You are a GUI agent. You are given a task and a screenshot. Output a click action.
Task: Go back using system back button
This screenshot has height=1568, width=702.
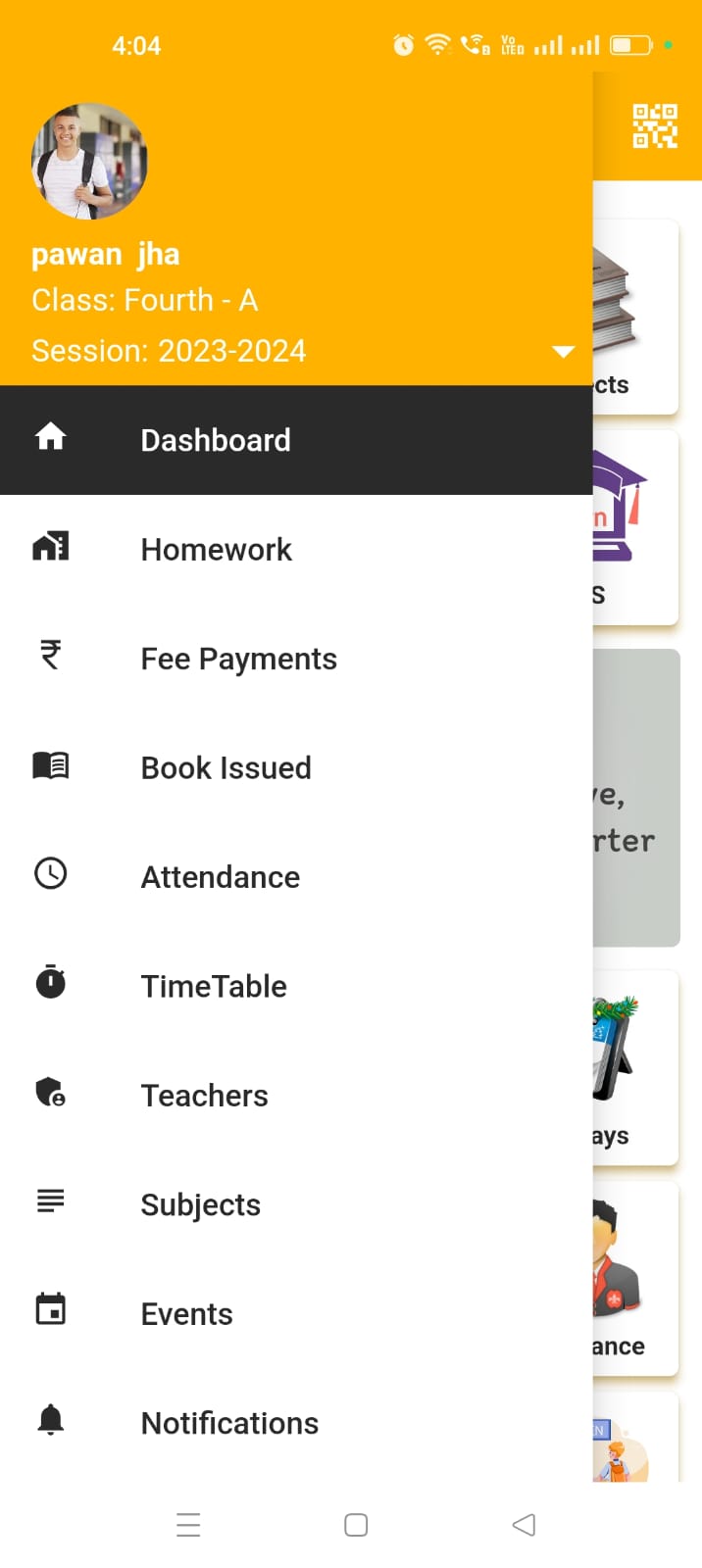click(x=524, y=1525)
